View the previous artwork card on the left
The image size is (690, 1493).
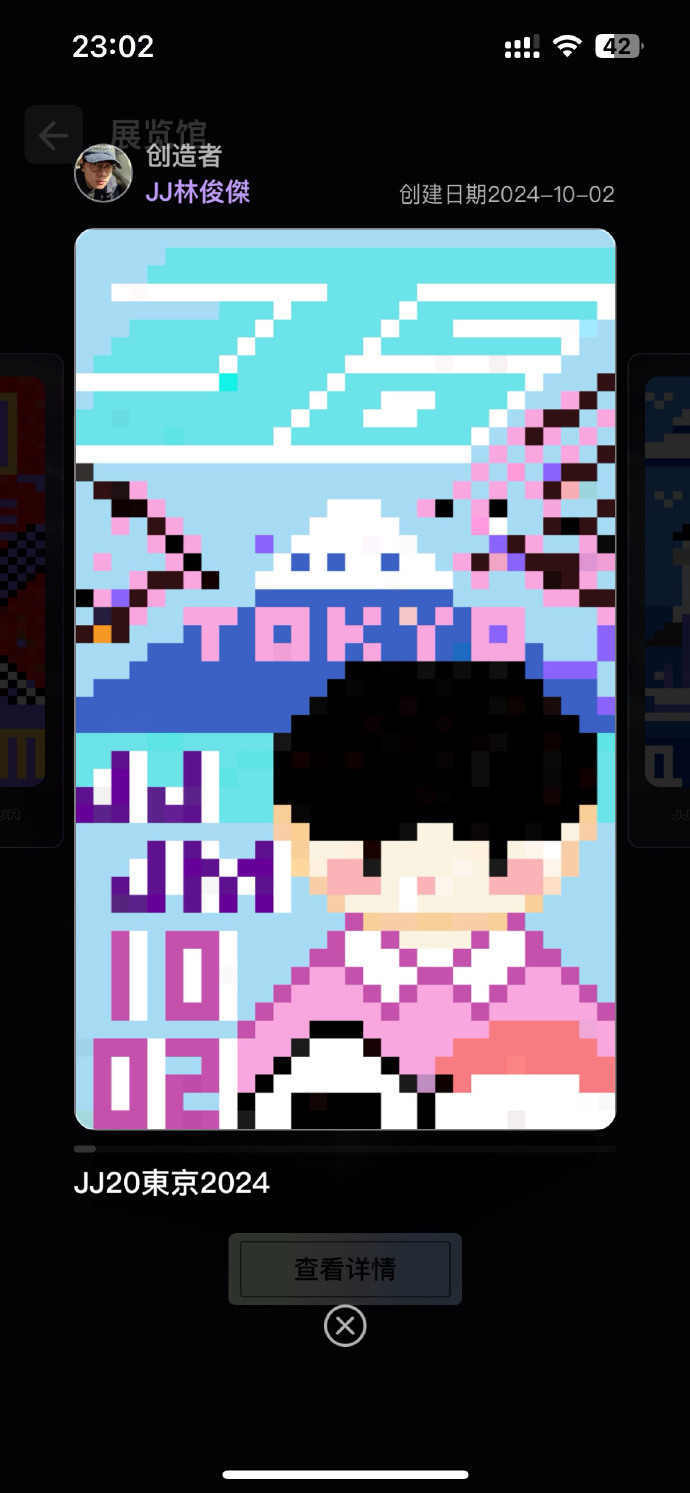(30, 600)
